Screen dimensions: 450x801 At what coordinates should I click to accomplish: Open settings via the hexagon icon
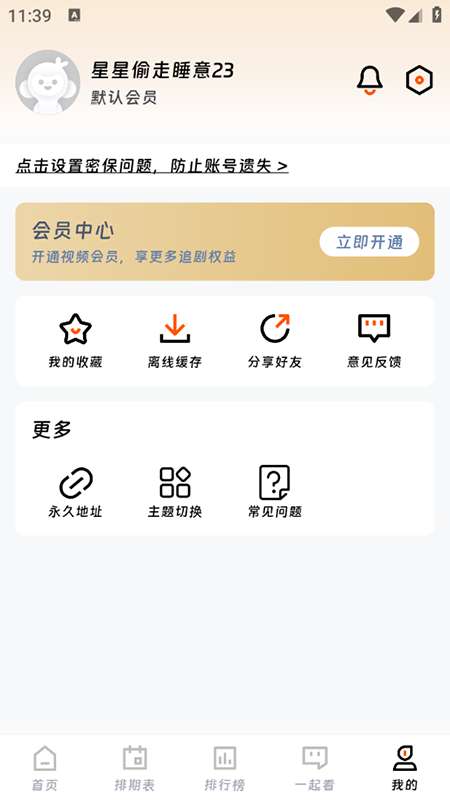tap(419, 80)
